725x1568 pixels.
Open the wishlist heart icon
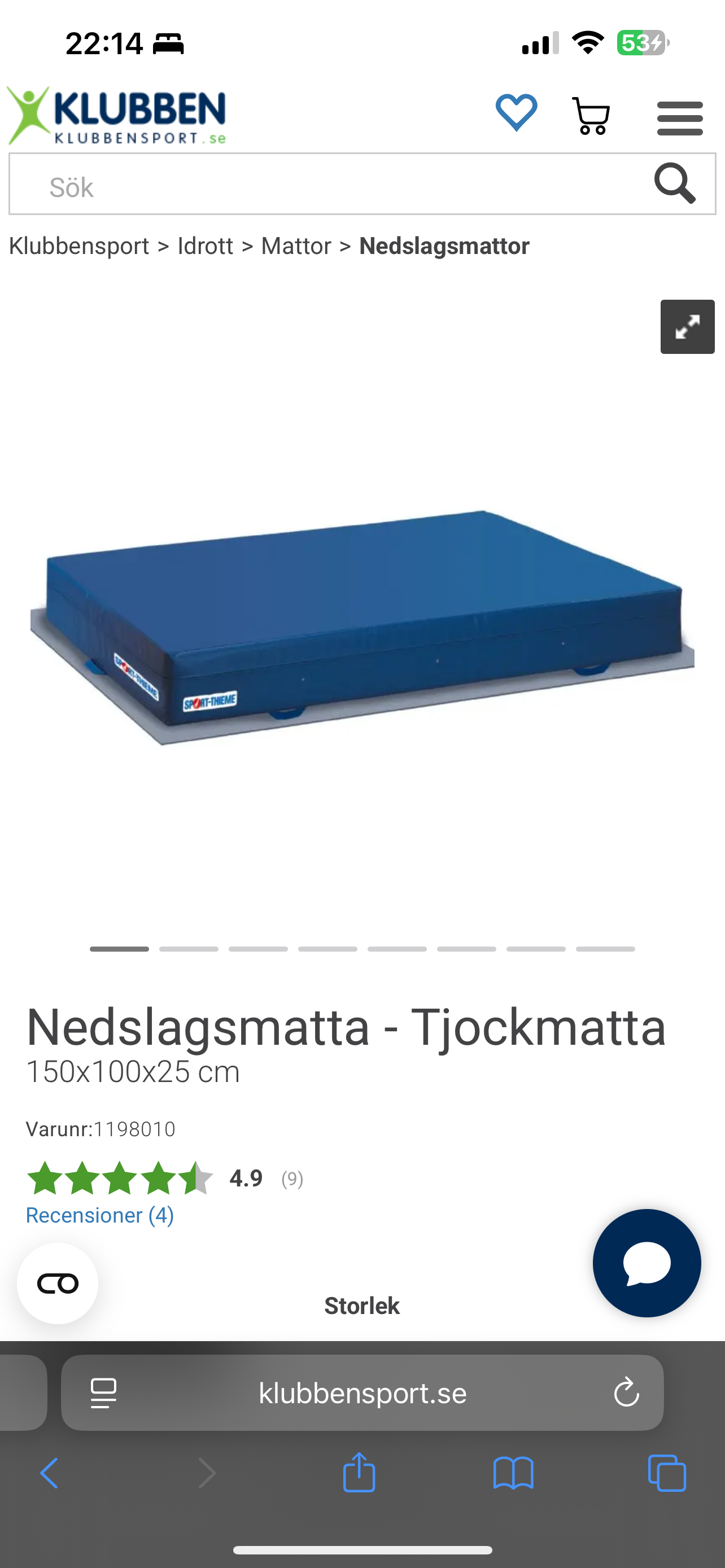pyautogui.click(x=516, y=113)
